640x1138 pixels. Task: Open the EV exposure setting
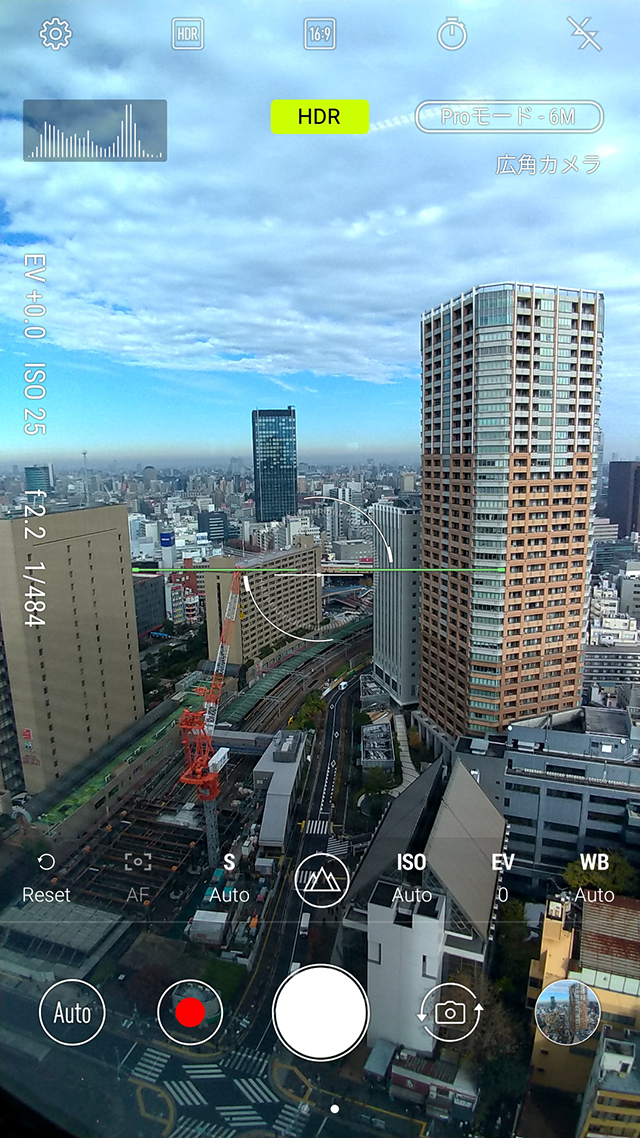coord(503,878)
